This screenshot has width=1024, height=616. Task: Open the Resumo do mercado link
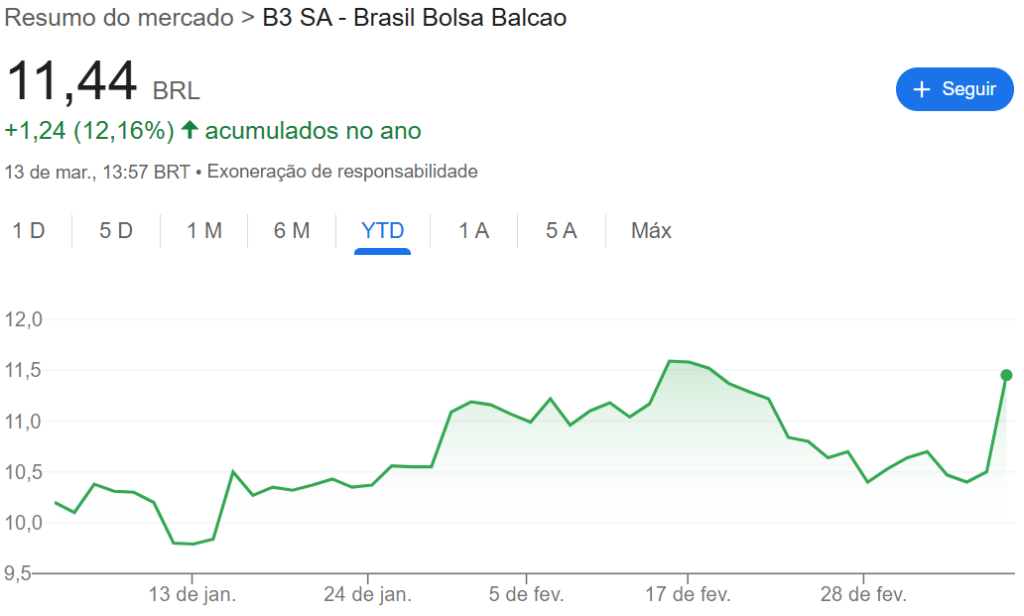(x=119, y=18)
